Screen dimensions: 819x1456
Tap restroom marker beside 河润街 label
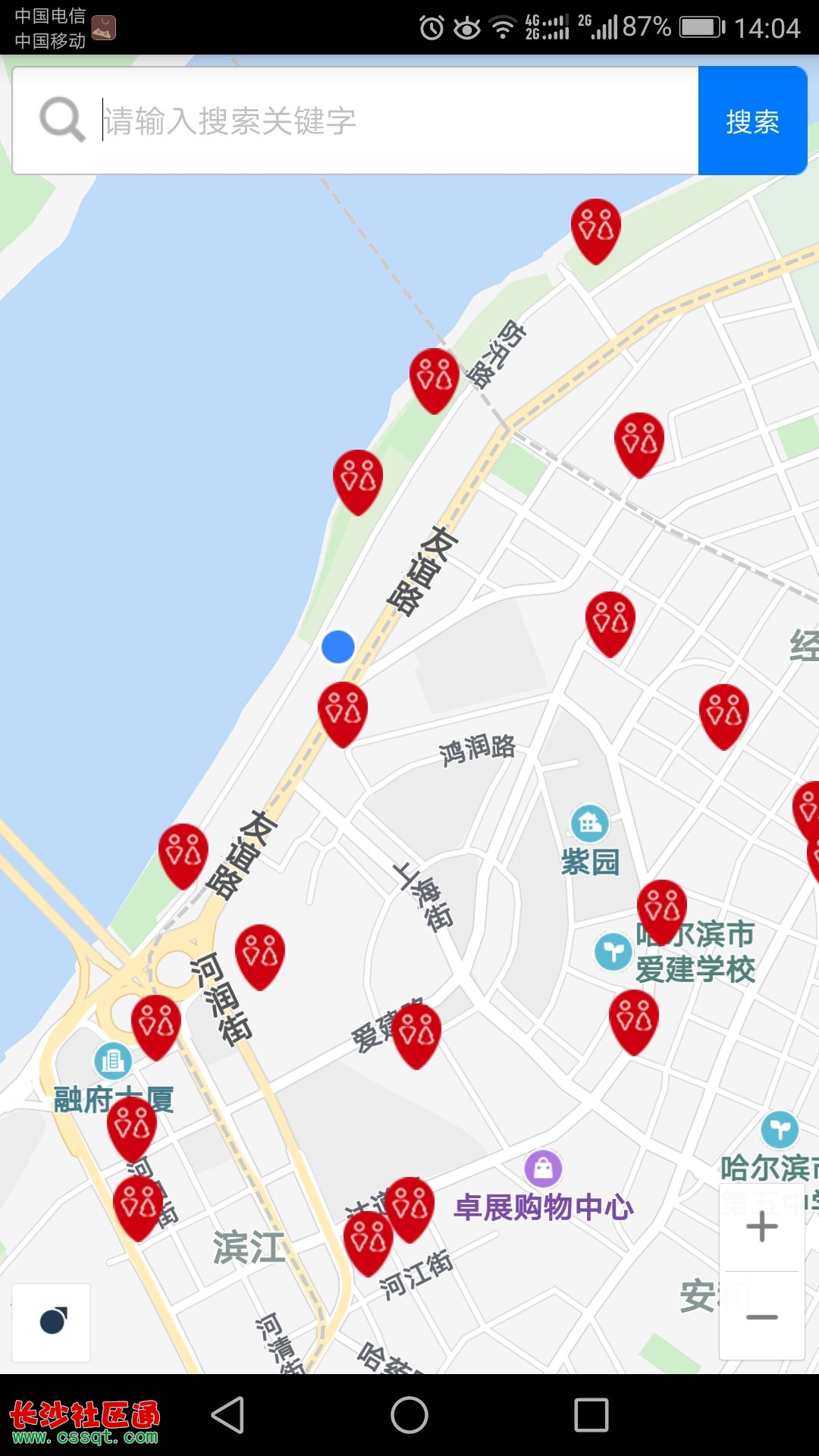260,952
